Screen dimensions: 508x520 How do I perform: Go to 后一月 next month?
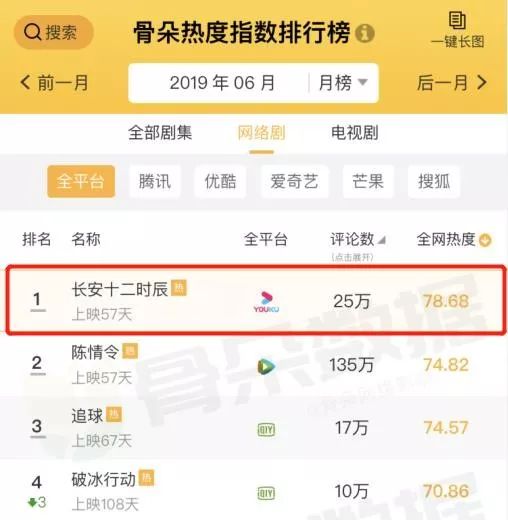click(452, 83)
